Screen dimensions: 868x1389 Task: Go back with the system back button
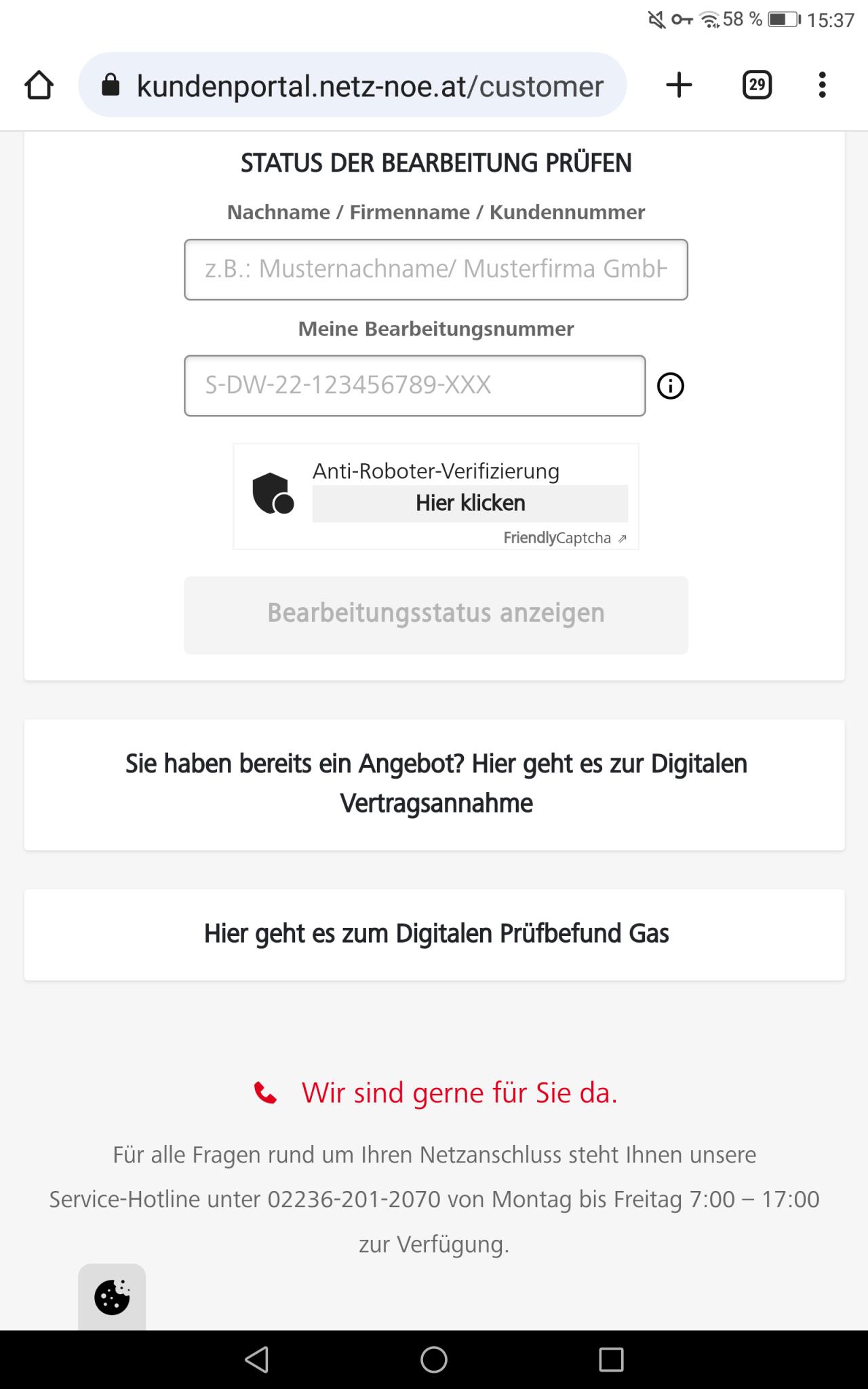coord(256,1359)
